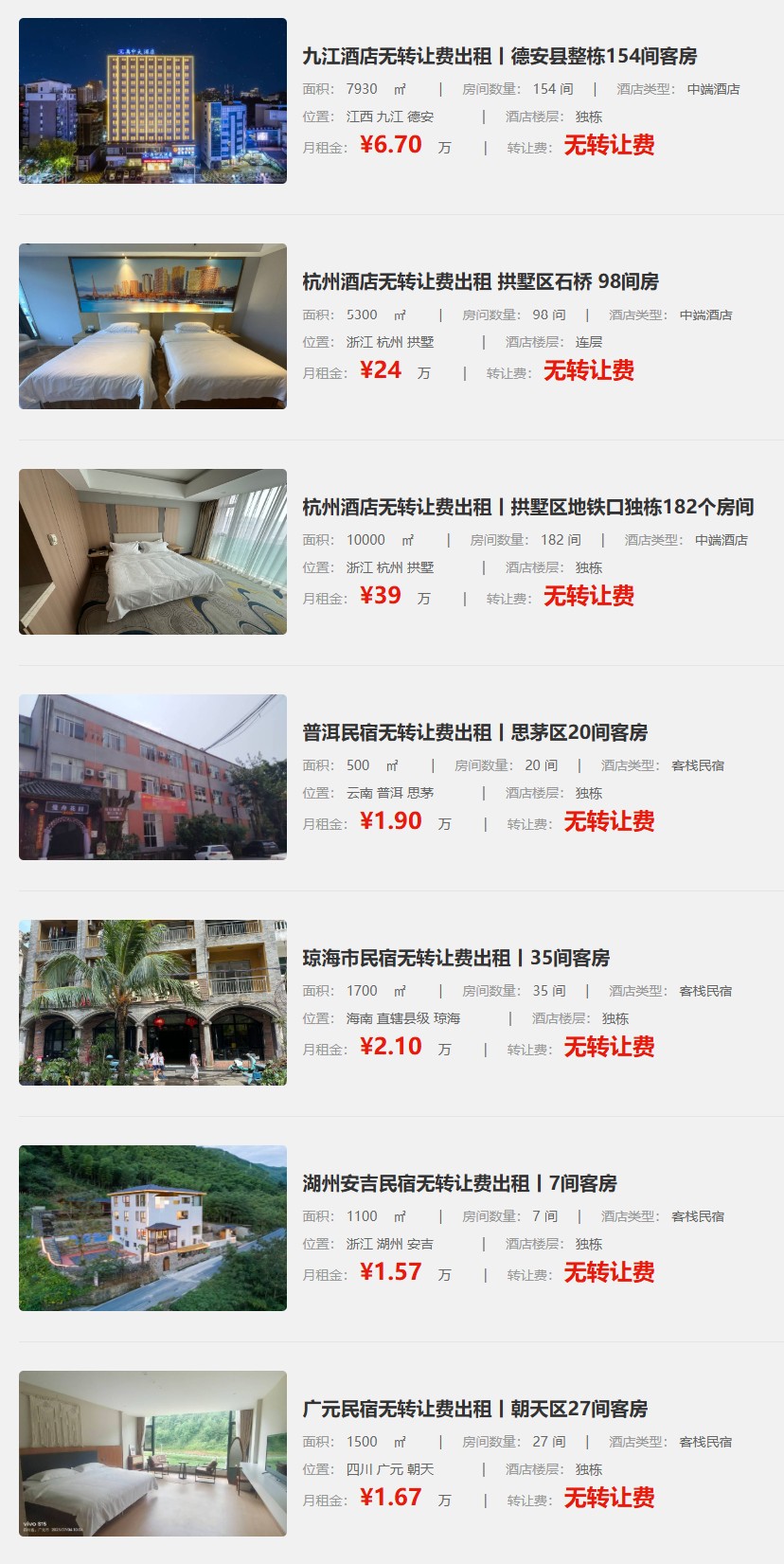View the night photo of 九江酒店
The height and width of the screenshot is (1564, 784).
(x=151, y=98)
